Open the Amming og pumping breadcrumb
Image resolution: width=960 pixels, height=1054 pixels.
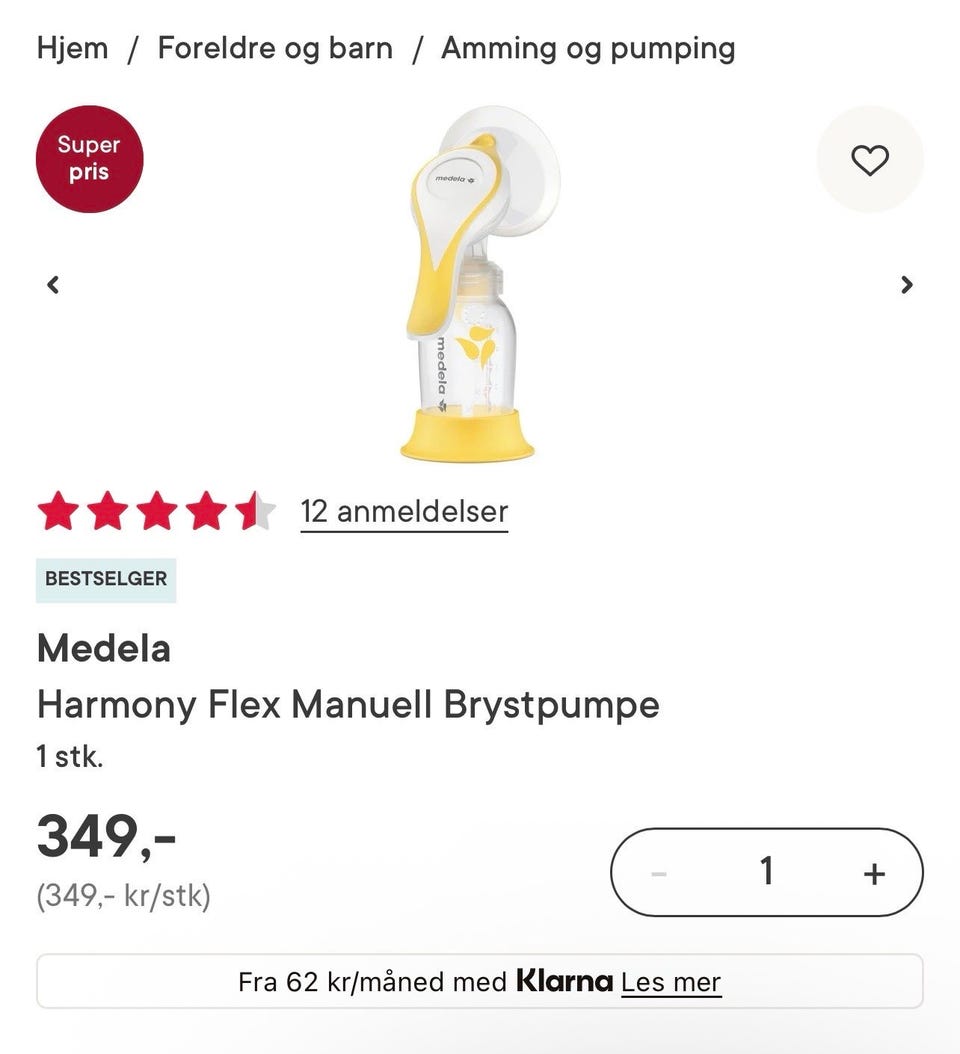pyautogui.click(x=588, y=48)
